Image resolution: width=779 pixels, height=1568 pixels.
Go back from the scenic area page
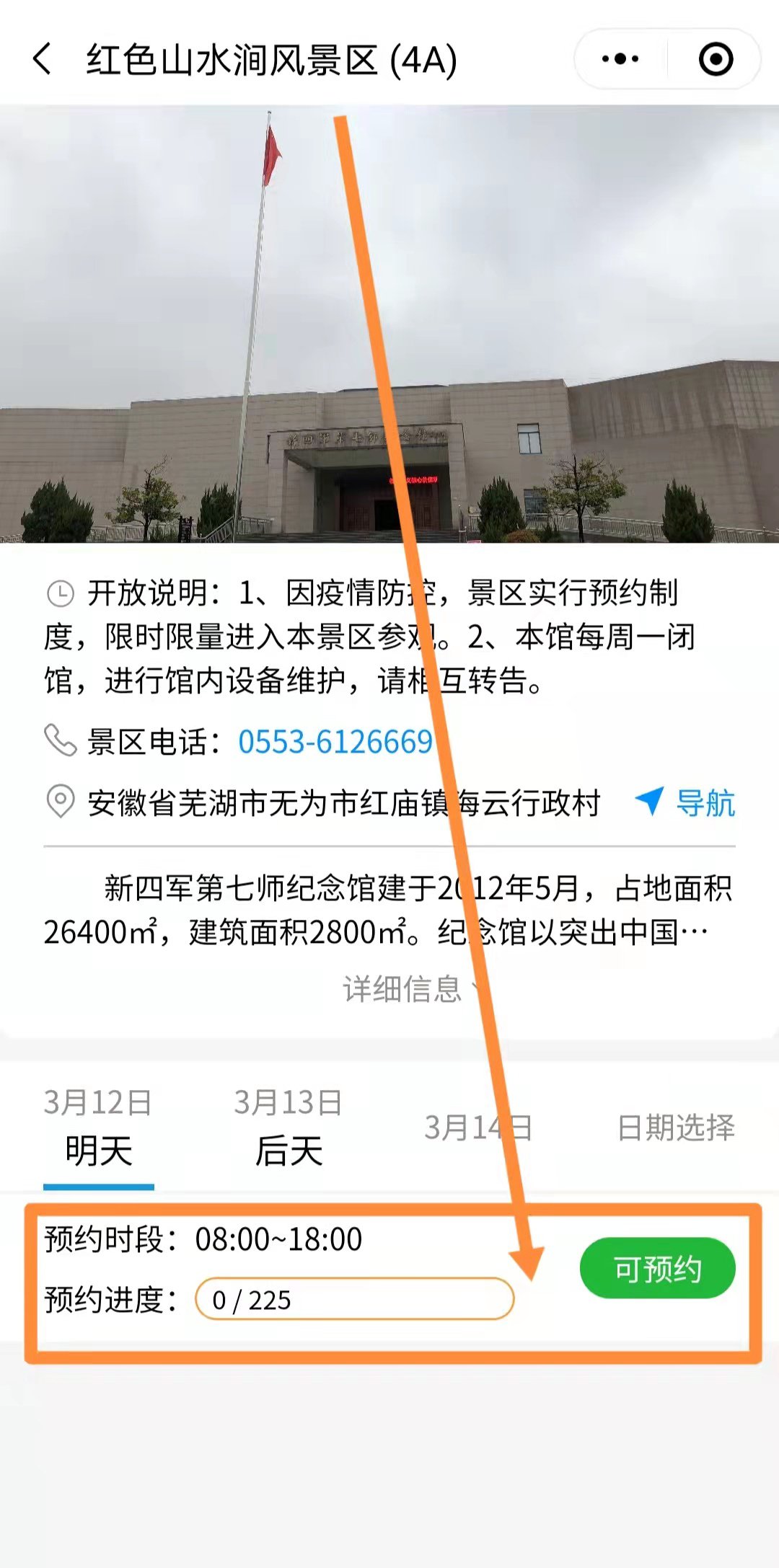[x=43, y=59]
